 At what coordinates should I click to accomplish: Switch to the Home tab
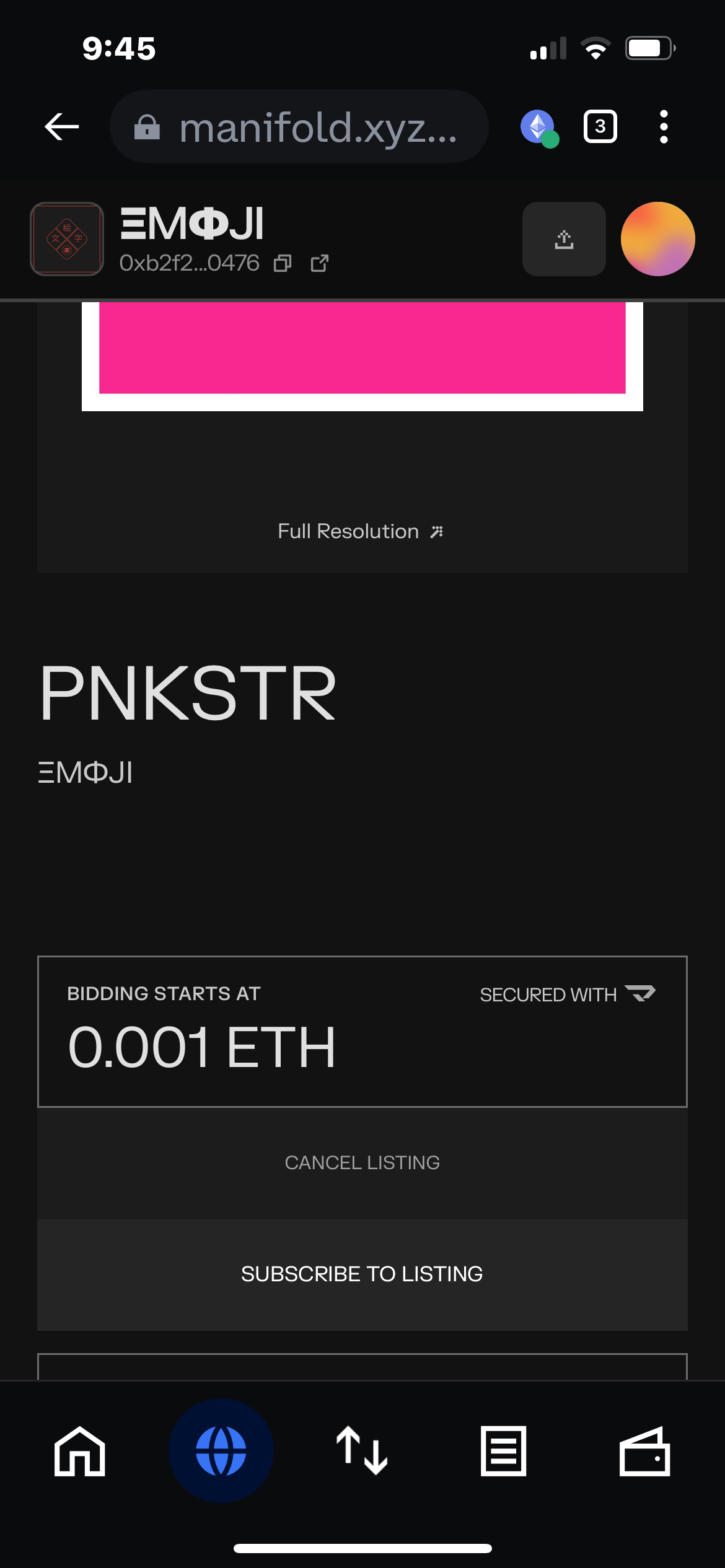[x=80, y=1451]
